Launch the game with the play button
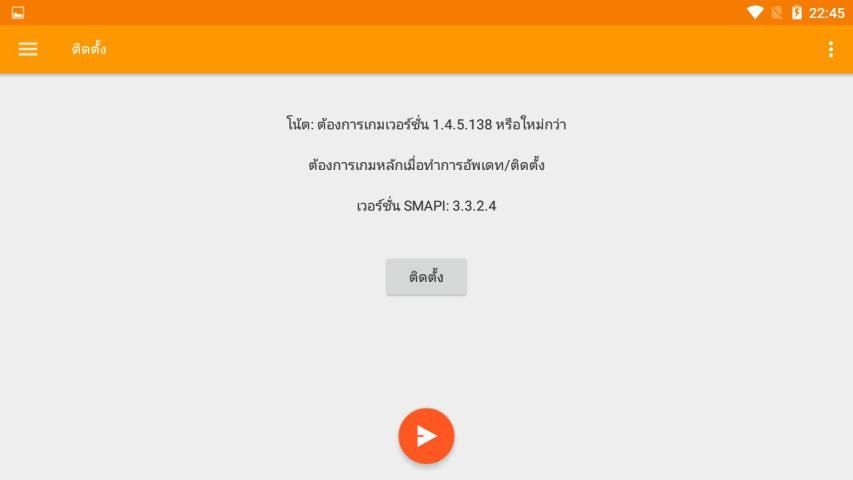853x480 pixels. click(x=426, y=436)
